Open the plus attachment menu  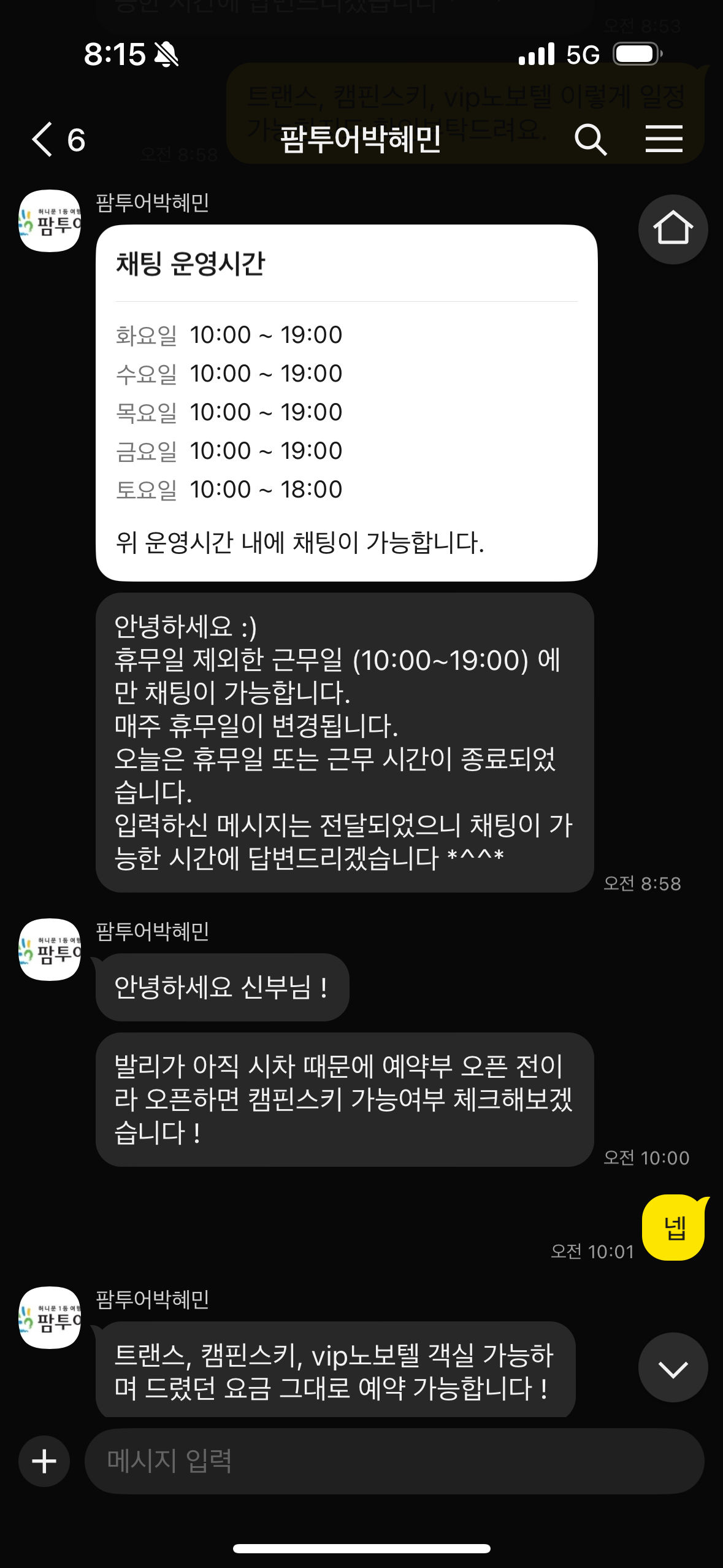tap(44, 1461)
